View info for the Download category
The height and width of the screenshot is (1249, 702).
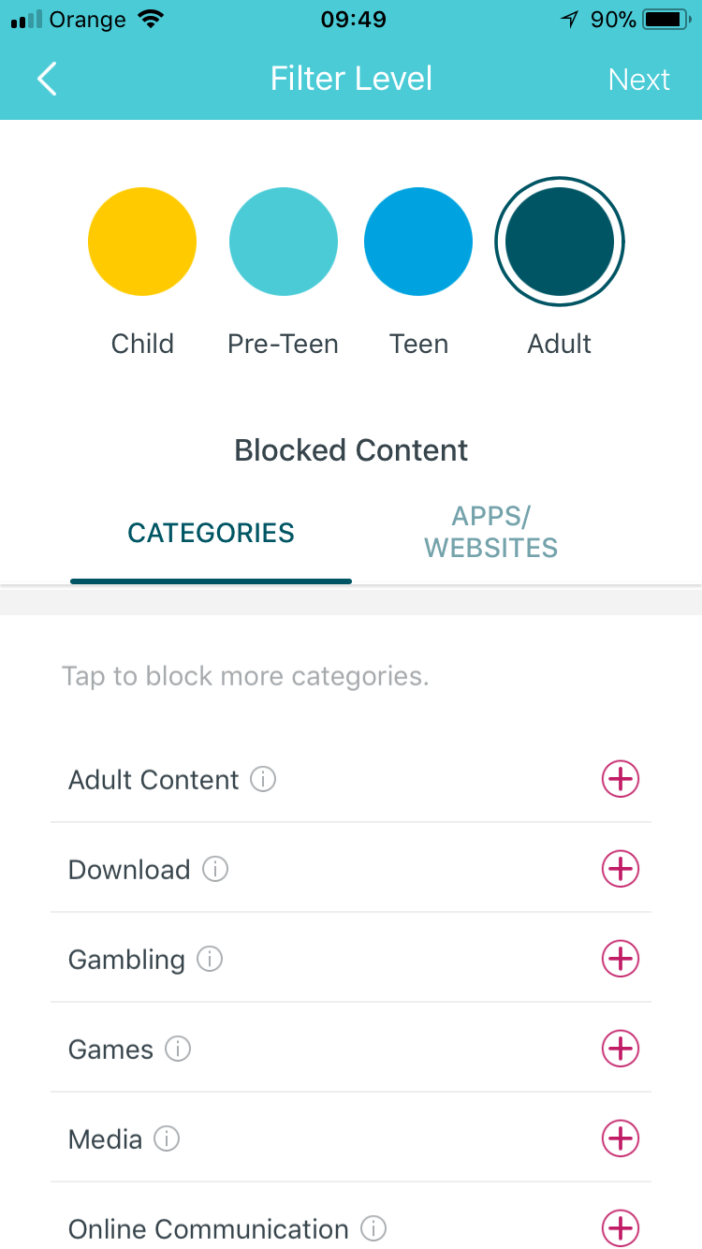point(215,869)
